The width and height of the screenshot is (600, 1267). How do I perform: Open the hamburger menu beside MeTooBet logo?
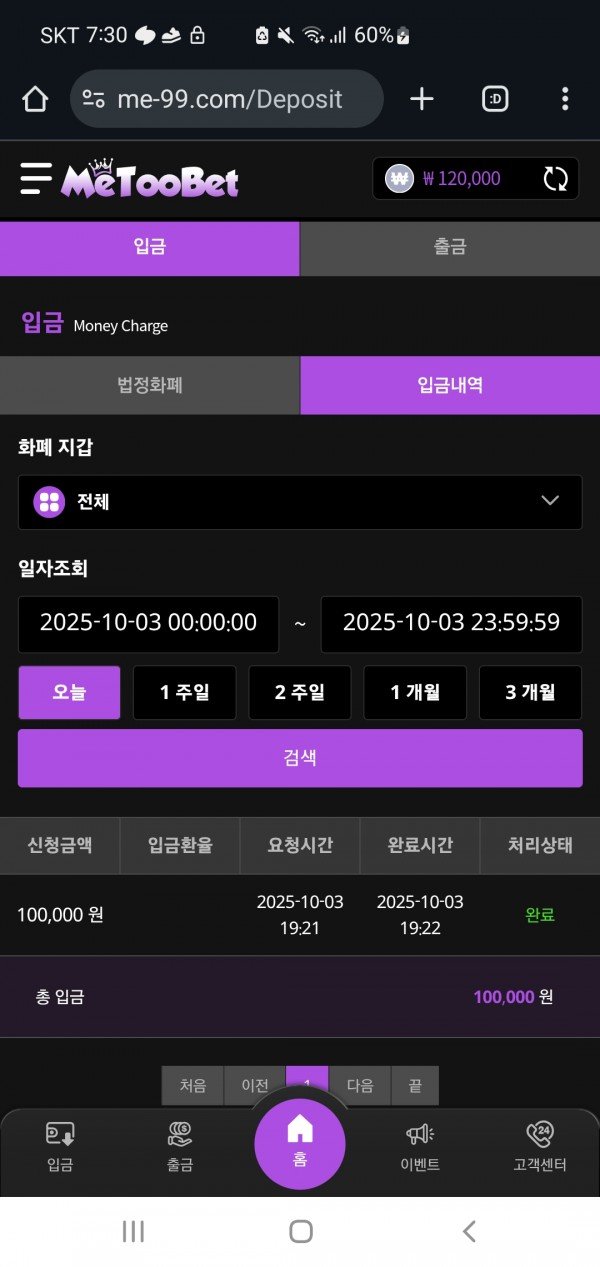click(36, 179)
